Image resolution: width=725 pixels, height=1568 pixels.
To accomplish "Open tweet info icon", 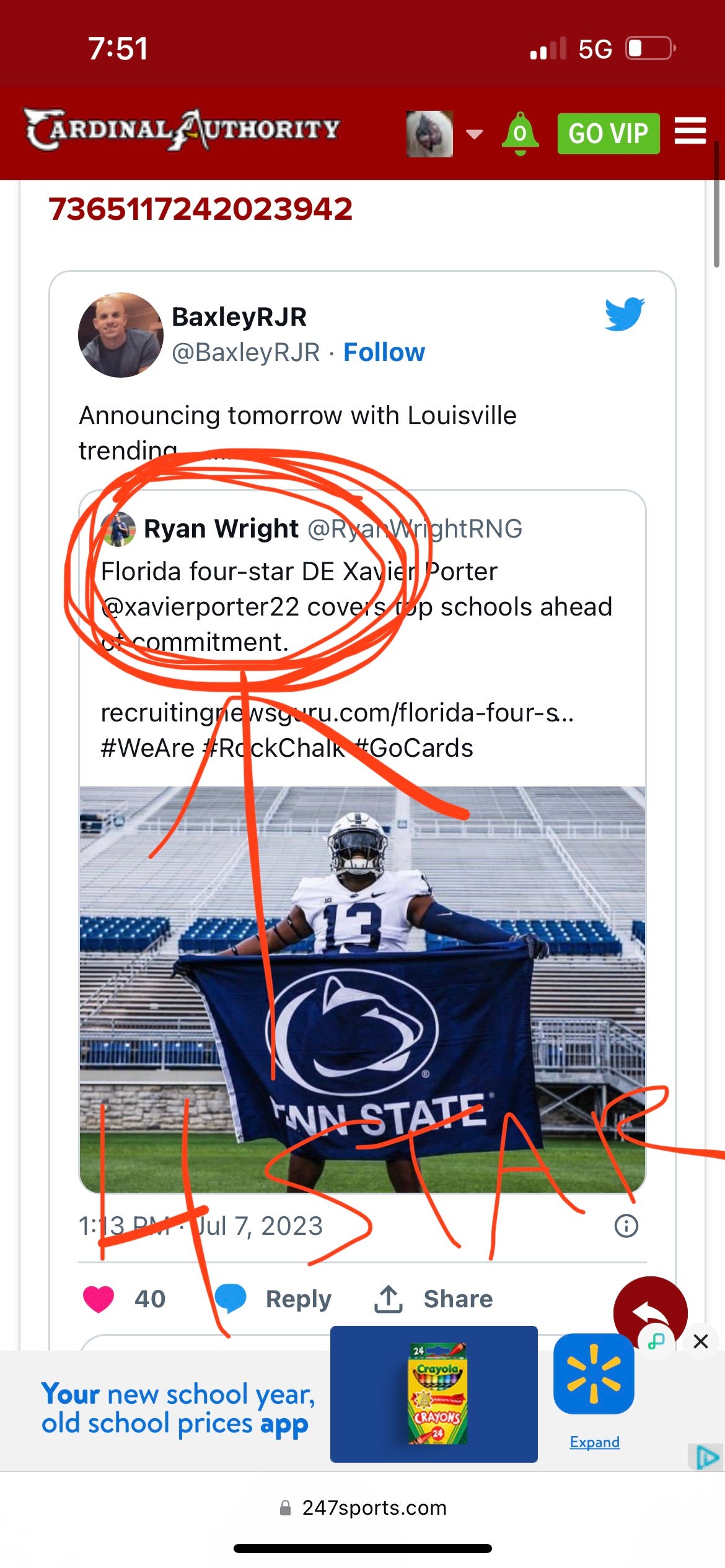I will pos(626,1226).
